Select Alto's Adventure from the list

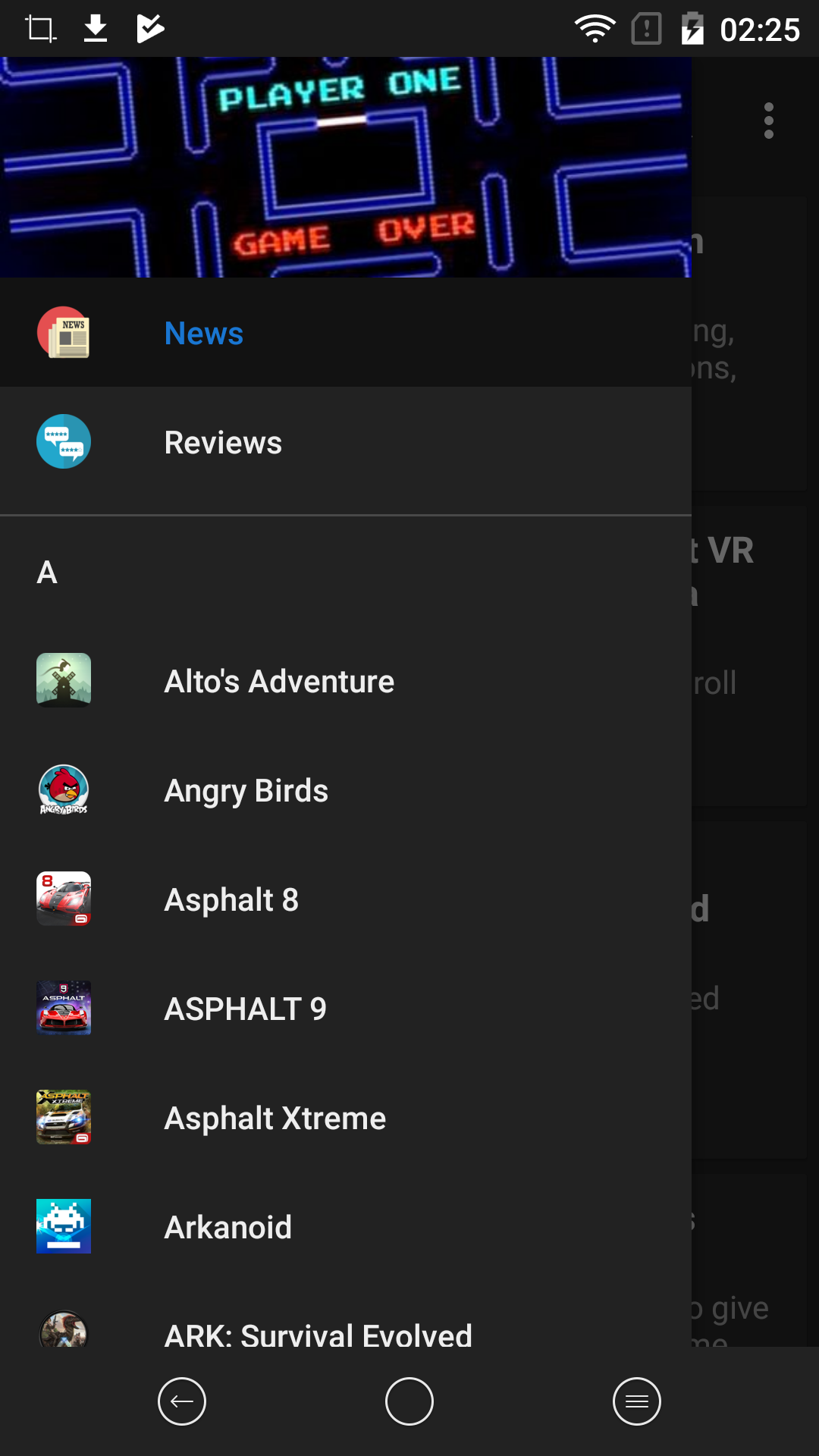[x=346, y=681]
